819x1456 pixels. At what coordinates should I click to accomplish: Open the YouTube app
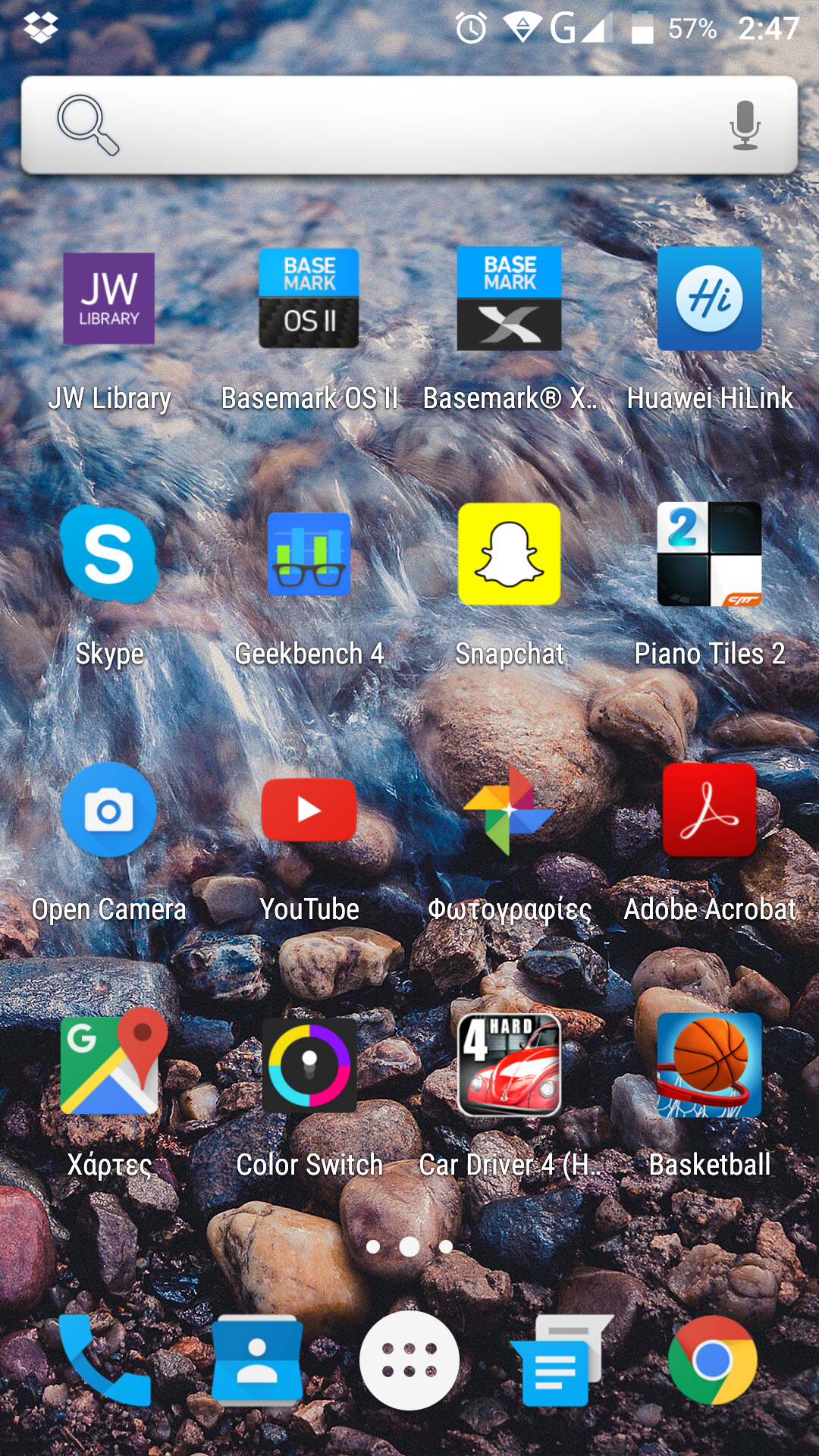(309, 810)
